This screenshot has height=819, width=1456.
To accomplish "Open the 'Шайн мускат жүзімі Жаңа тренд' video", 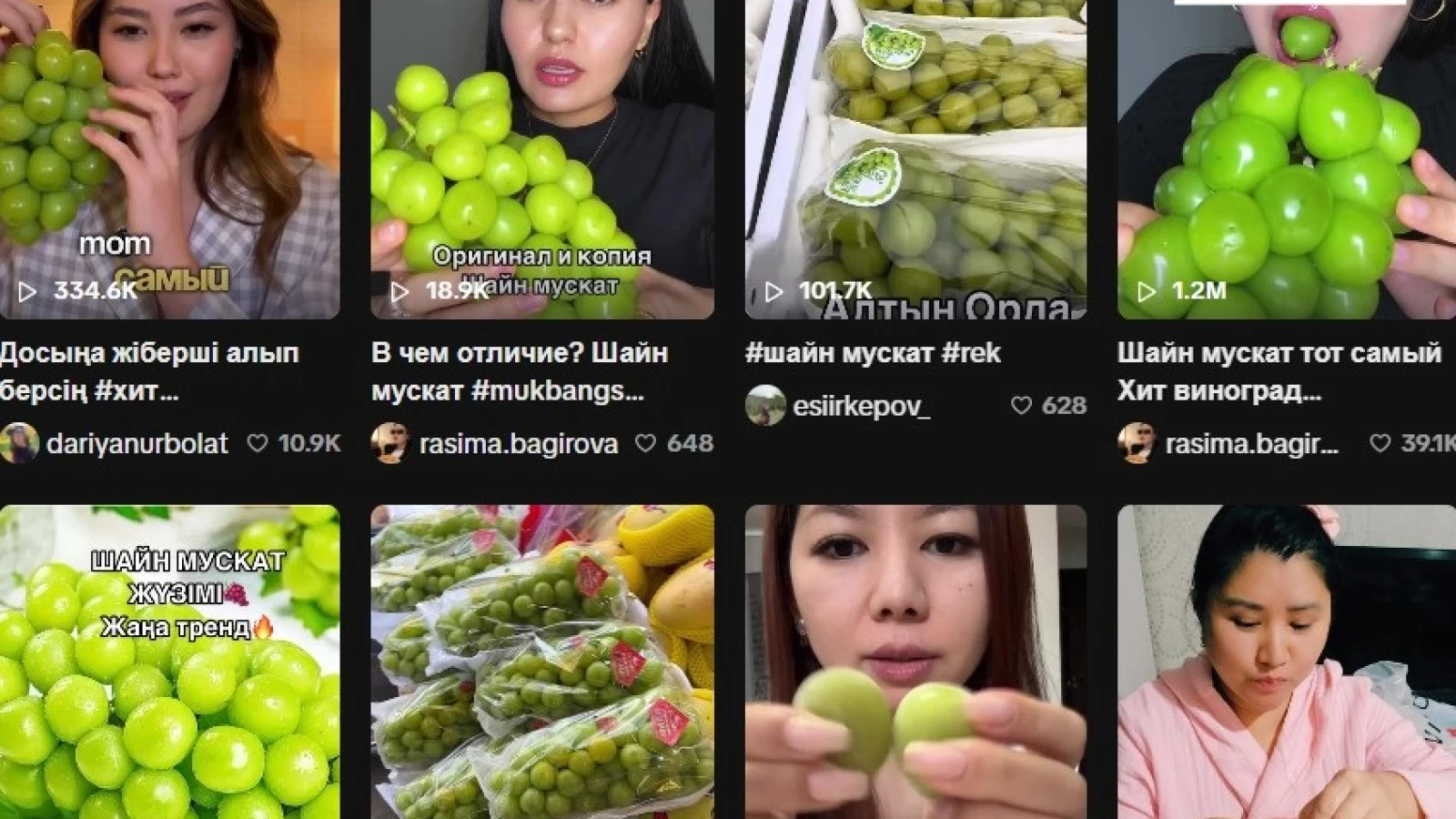I will point(169,662).
